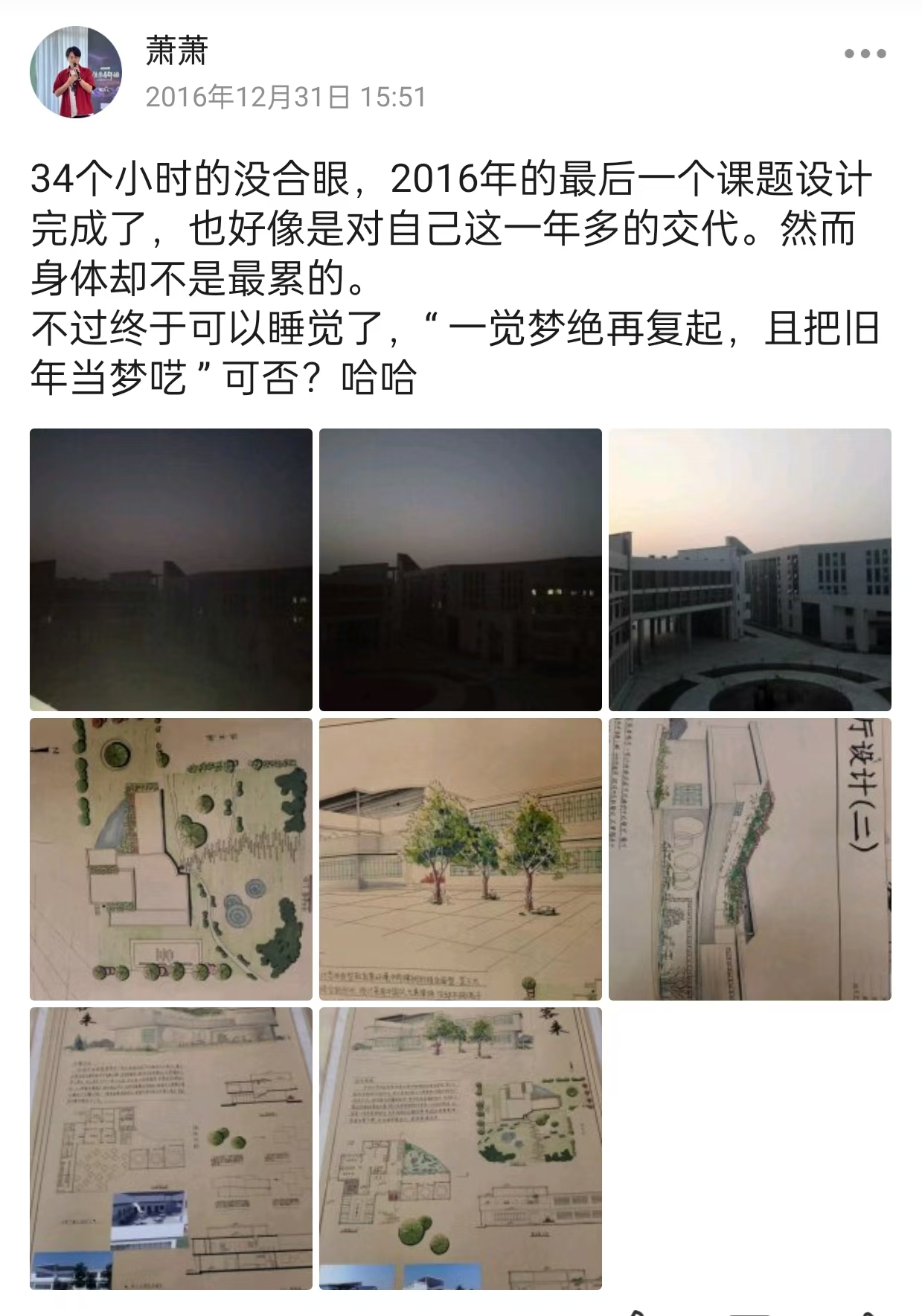View the site plan drawing image

coord(171,858)
